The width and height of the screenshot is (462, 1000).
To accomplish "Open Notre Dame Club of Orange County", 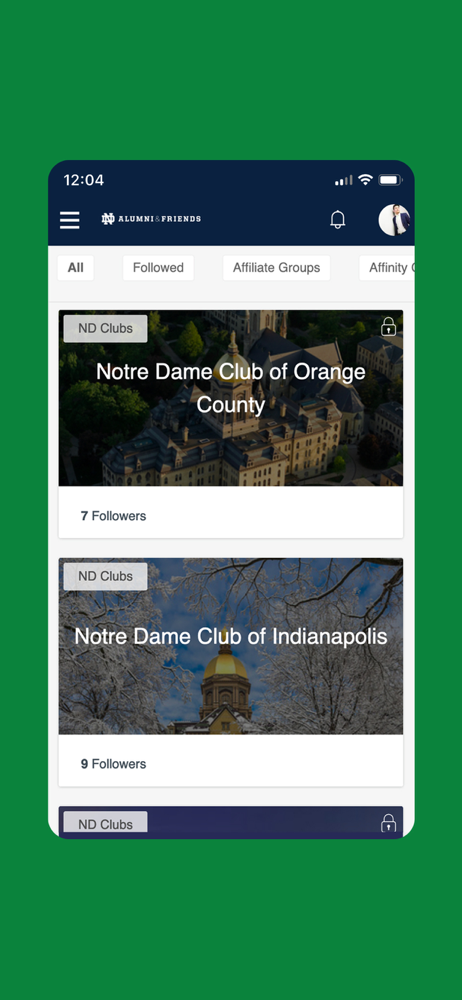I will 231,424.
